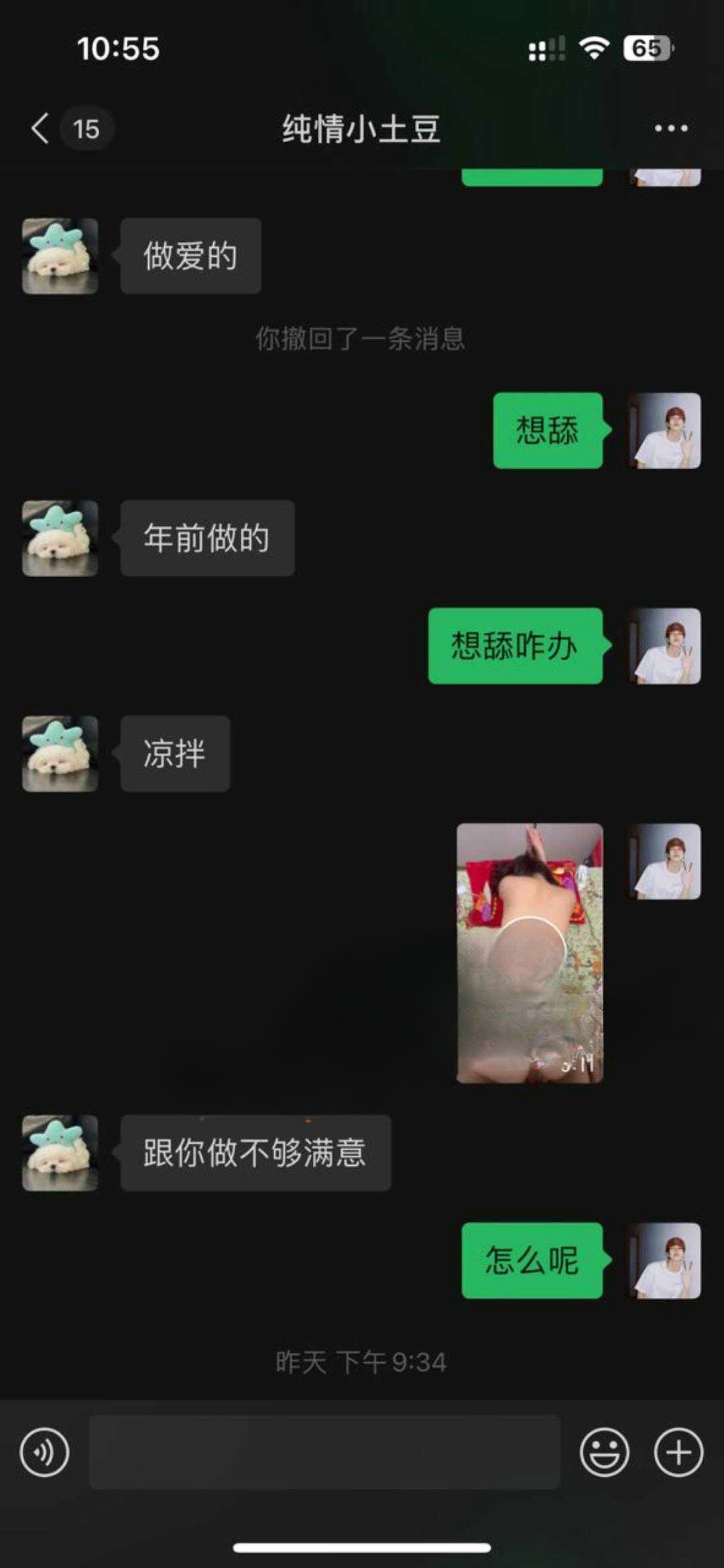Play the video message in chat
Viewport: 724px width, 1568px height.
(x=530, y=953)
